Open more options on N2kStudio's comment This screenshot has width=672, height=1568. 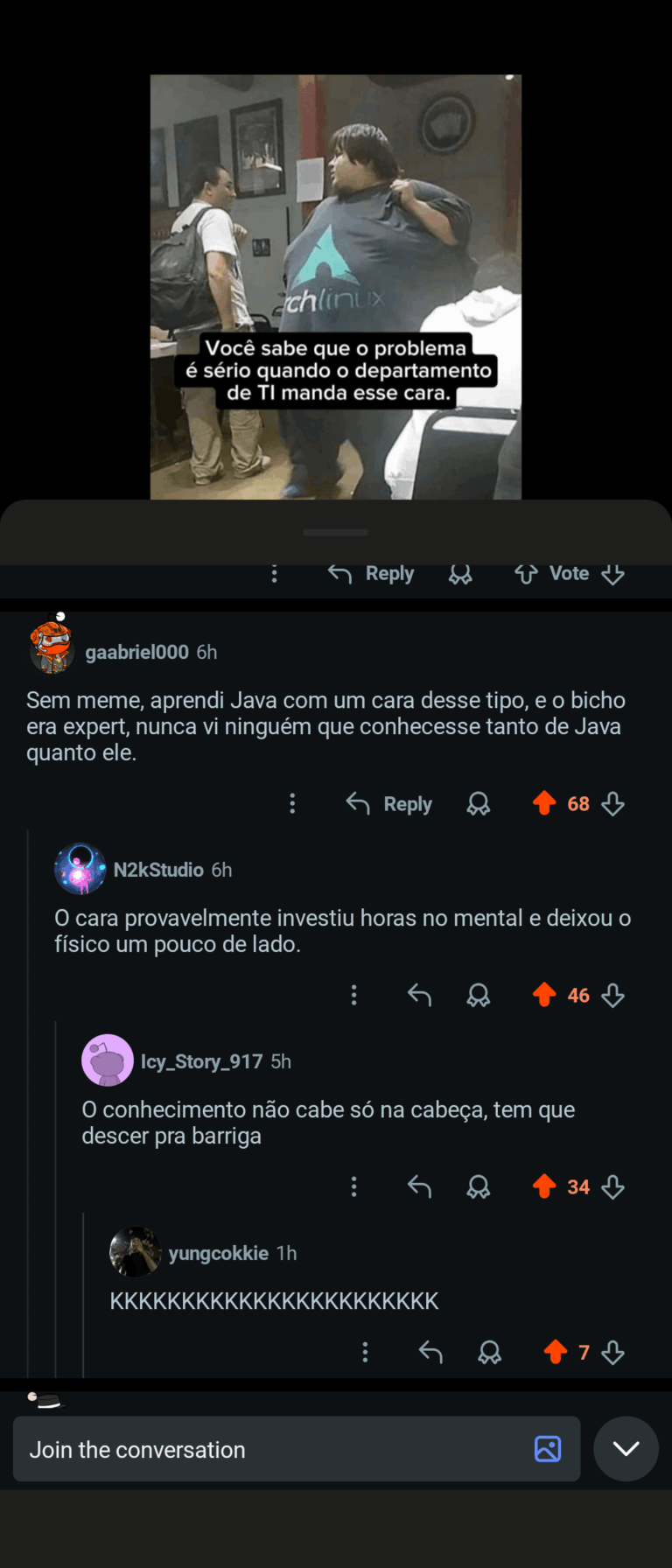coord(353,995)
